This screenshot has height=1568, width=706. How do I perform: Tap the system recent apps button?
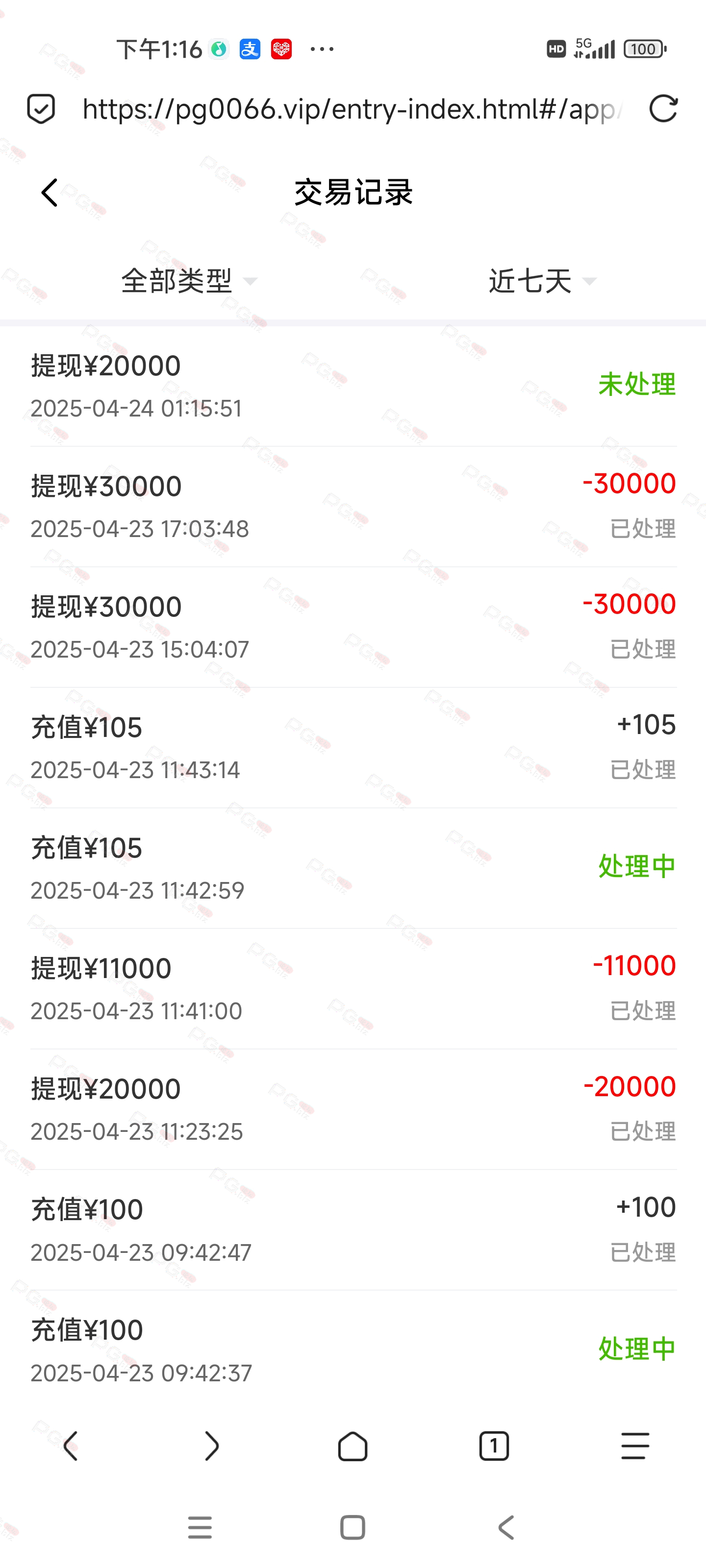pos(200,1528)
